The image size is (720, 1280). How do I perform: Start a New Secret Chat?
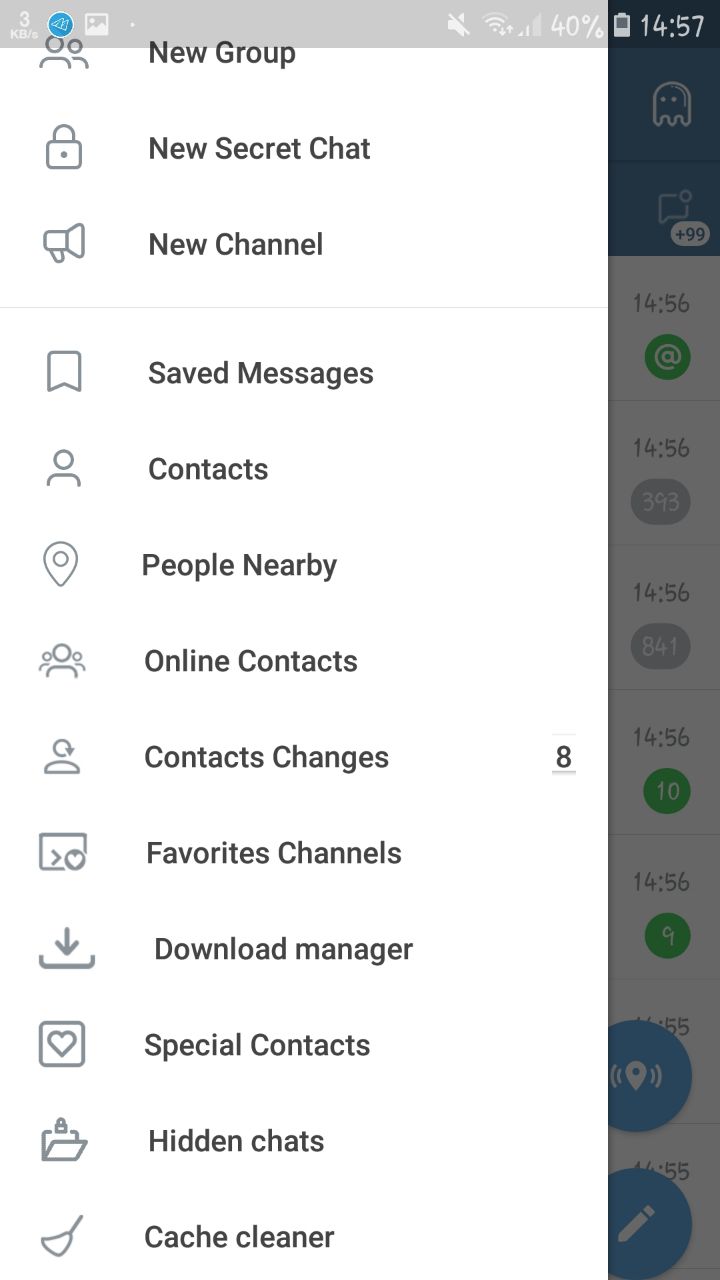point(304,148)
